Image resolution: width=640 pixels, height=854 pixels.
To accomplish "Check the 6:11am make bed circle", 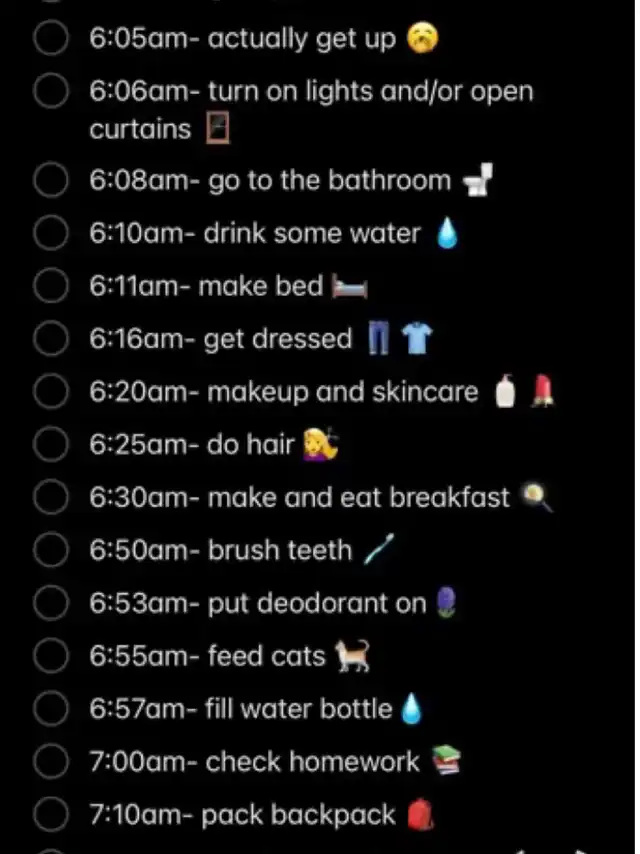I will (50, 287).
